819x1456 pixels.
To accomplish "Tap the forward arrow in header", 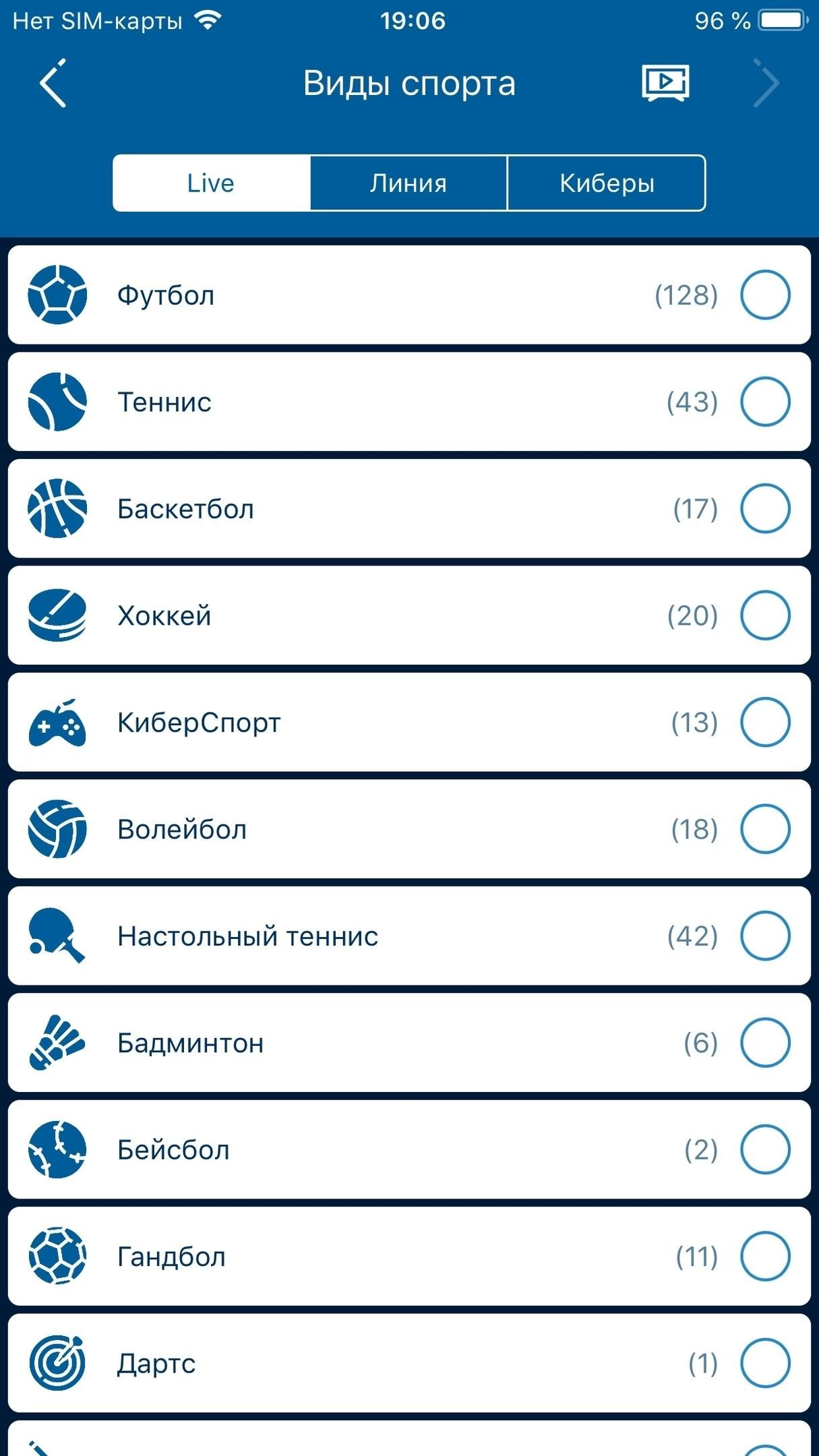I will coord(766,84).
